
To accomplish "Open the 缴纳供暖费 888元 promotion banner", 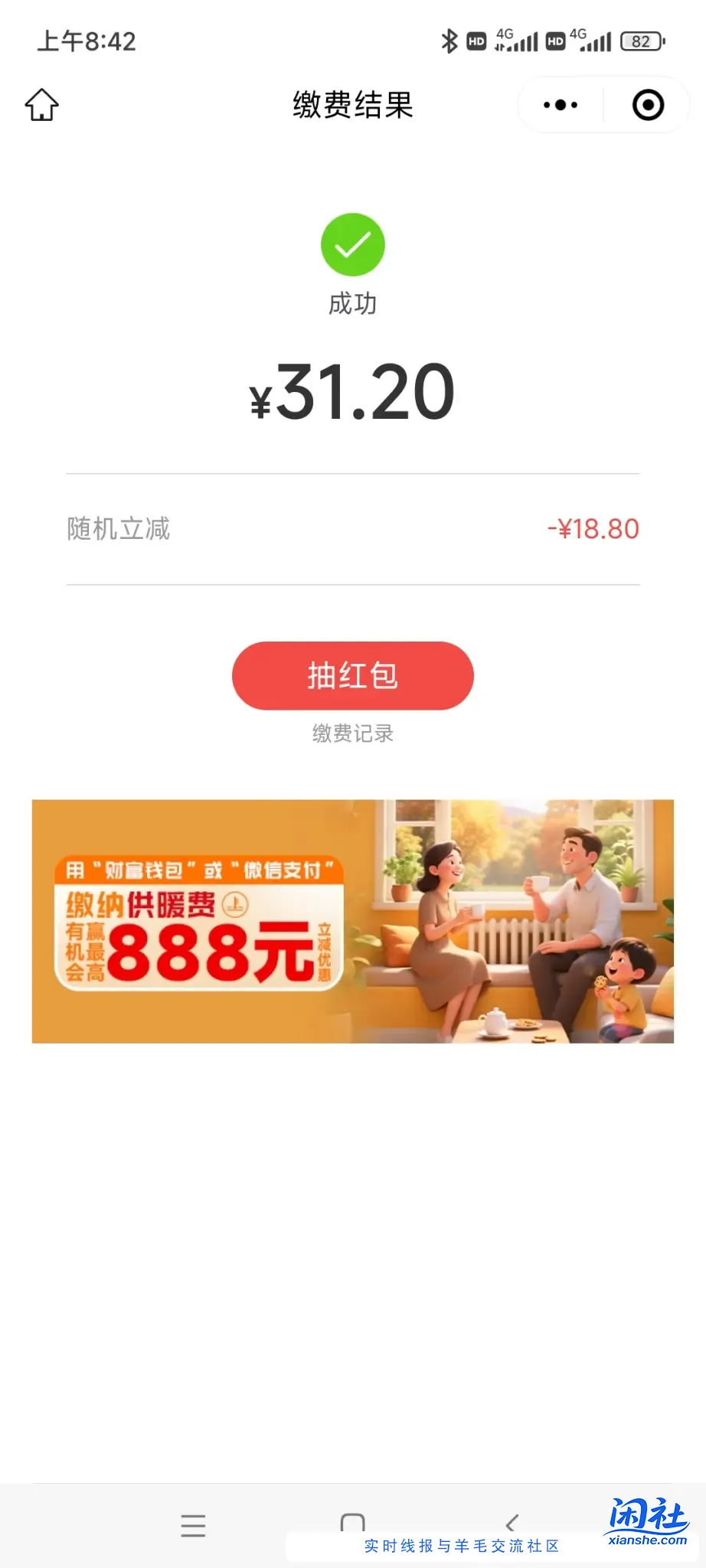I will coord(353,921).
